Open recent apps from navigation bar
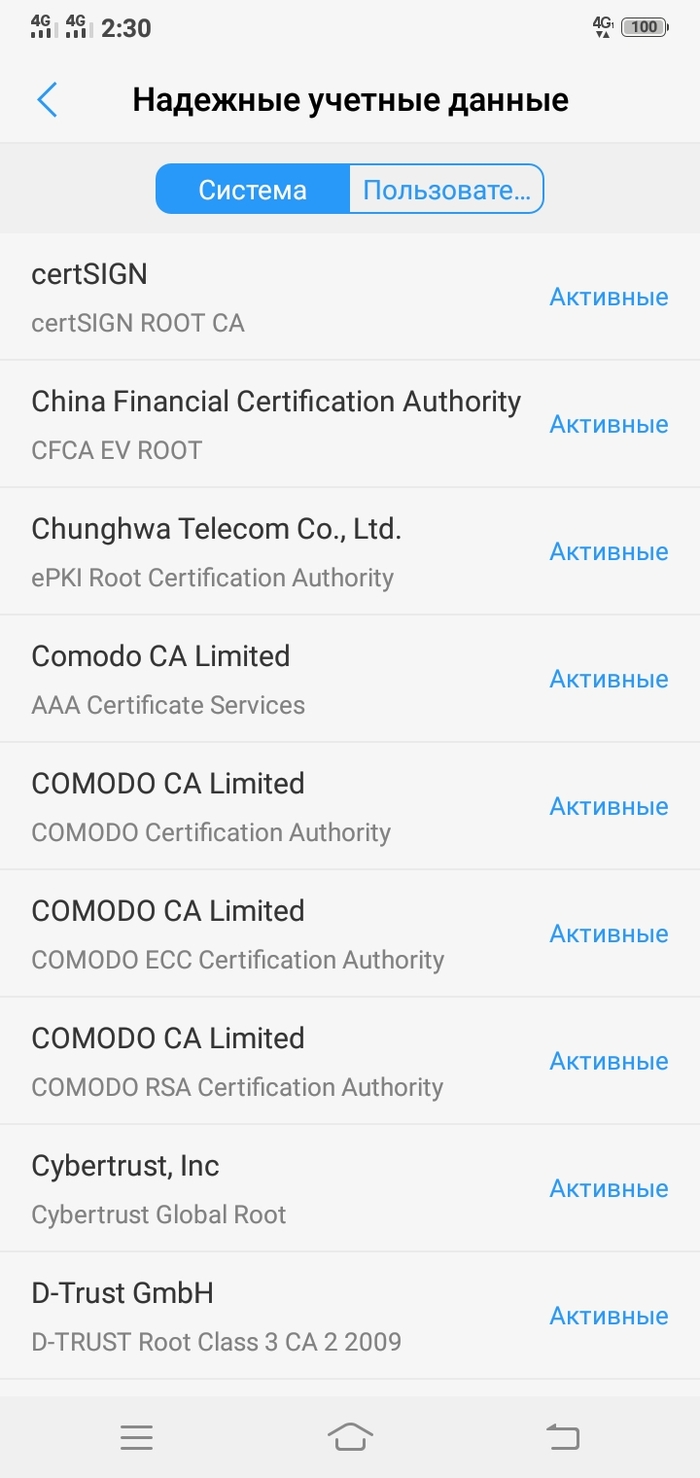 click(136, 1438)
